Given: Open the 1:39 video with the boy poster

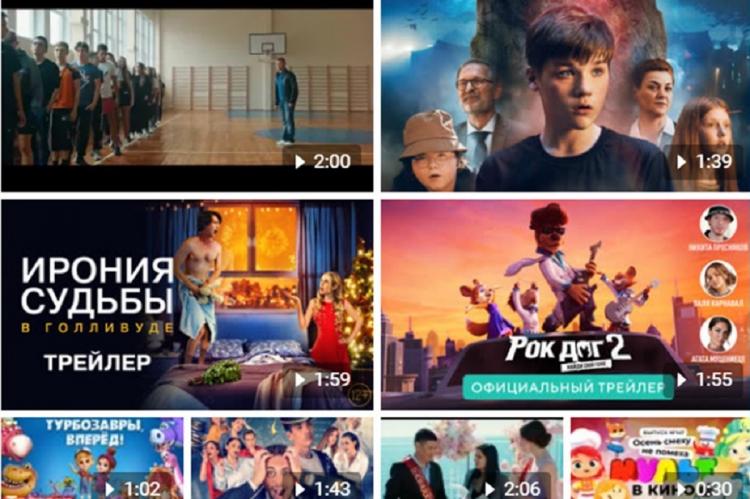Looking at the screenshot, I should 565,96.
